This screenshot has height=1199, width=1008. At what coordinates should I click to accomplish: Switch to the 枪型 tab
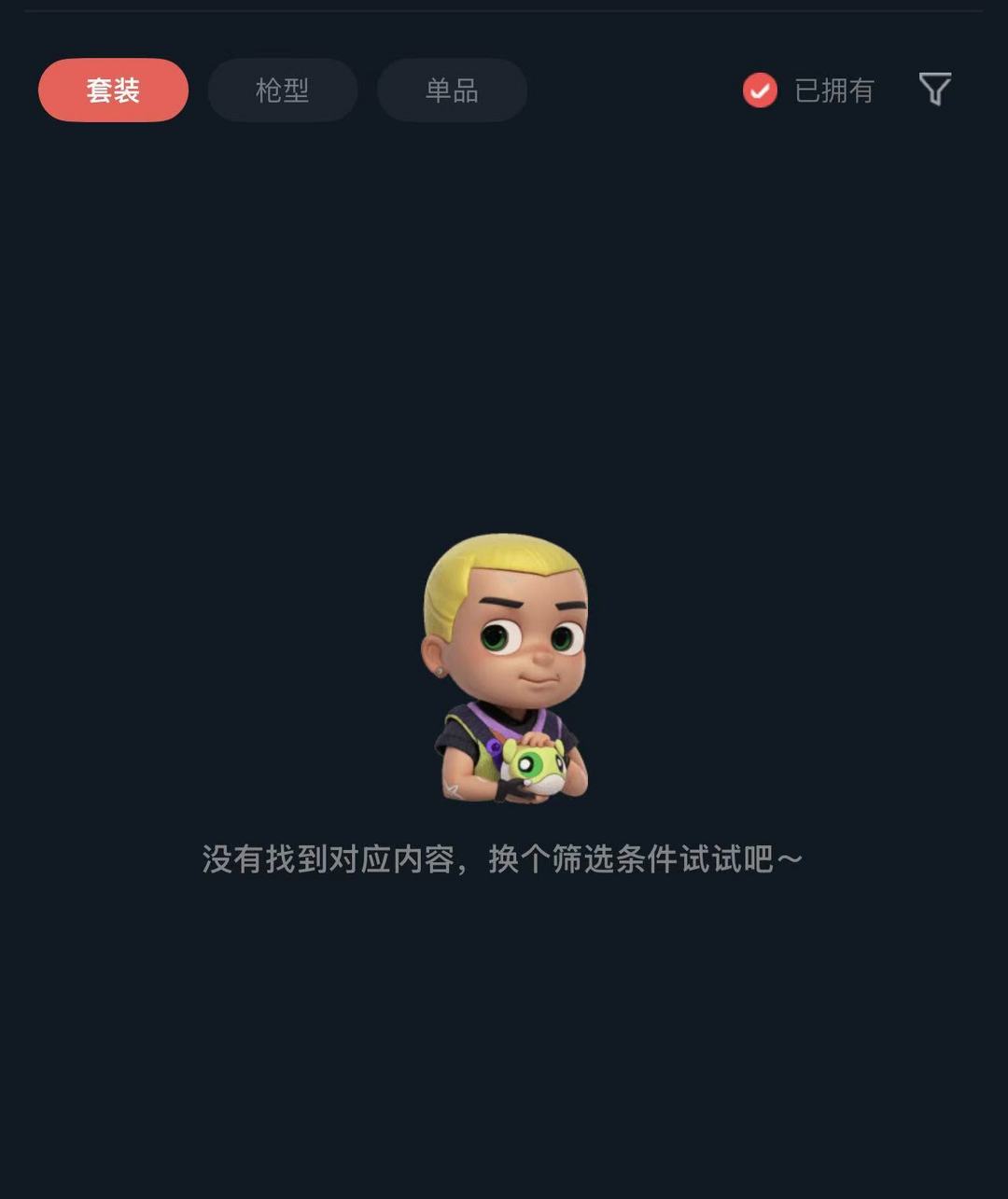click(x=283, y=91)
